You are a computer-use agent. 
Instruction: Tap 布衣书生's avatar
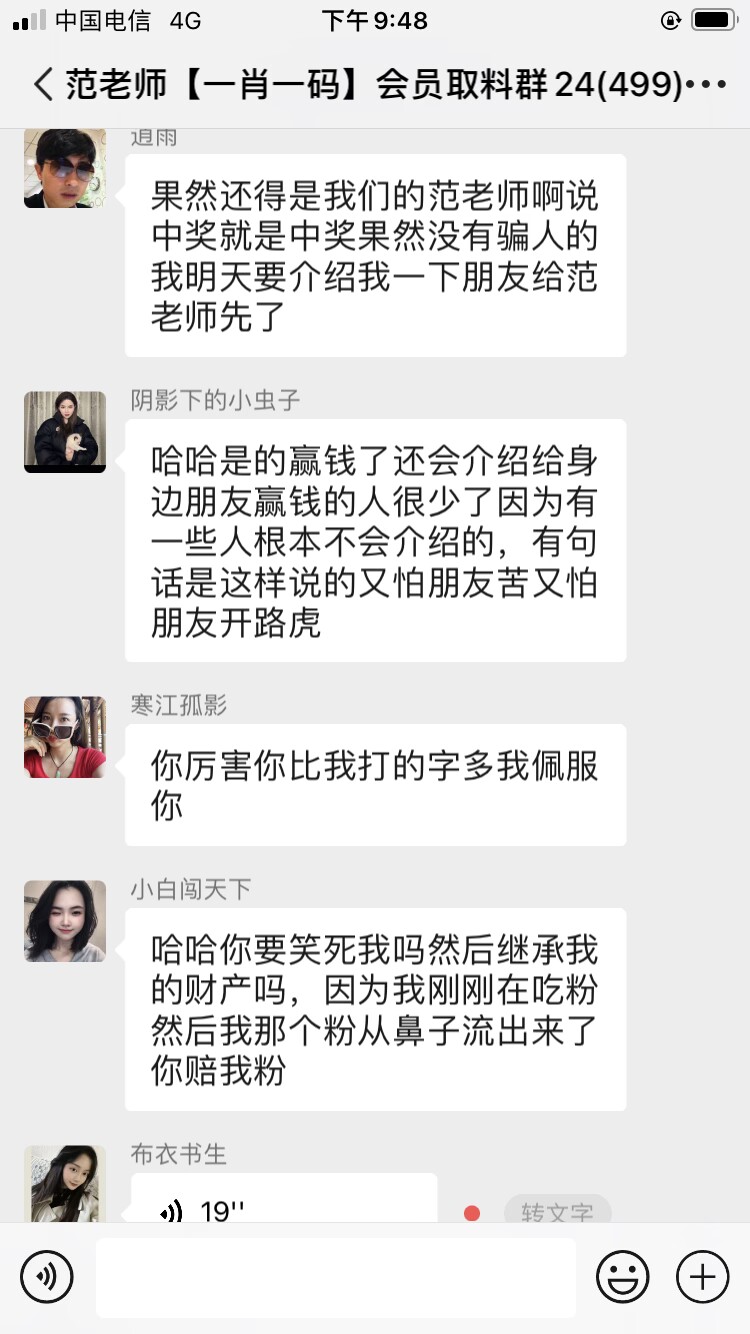coord(65,1184)
